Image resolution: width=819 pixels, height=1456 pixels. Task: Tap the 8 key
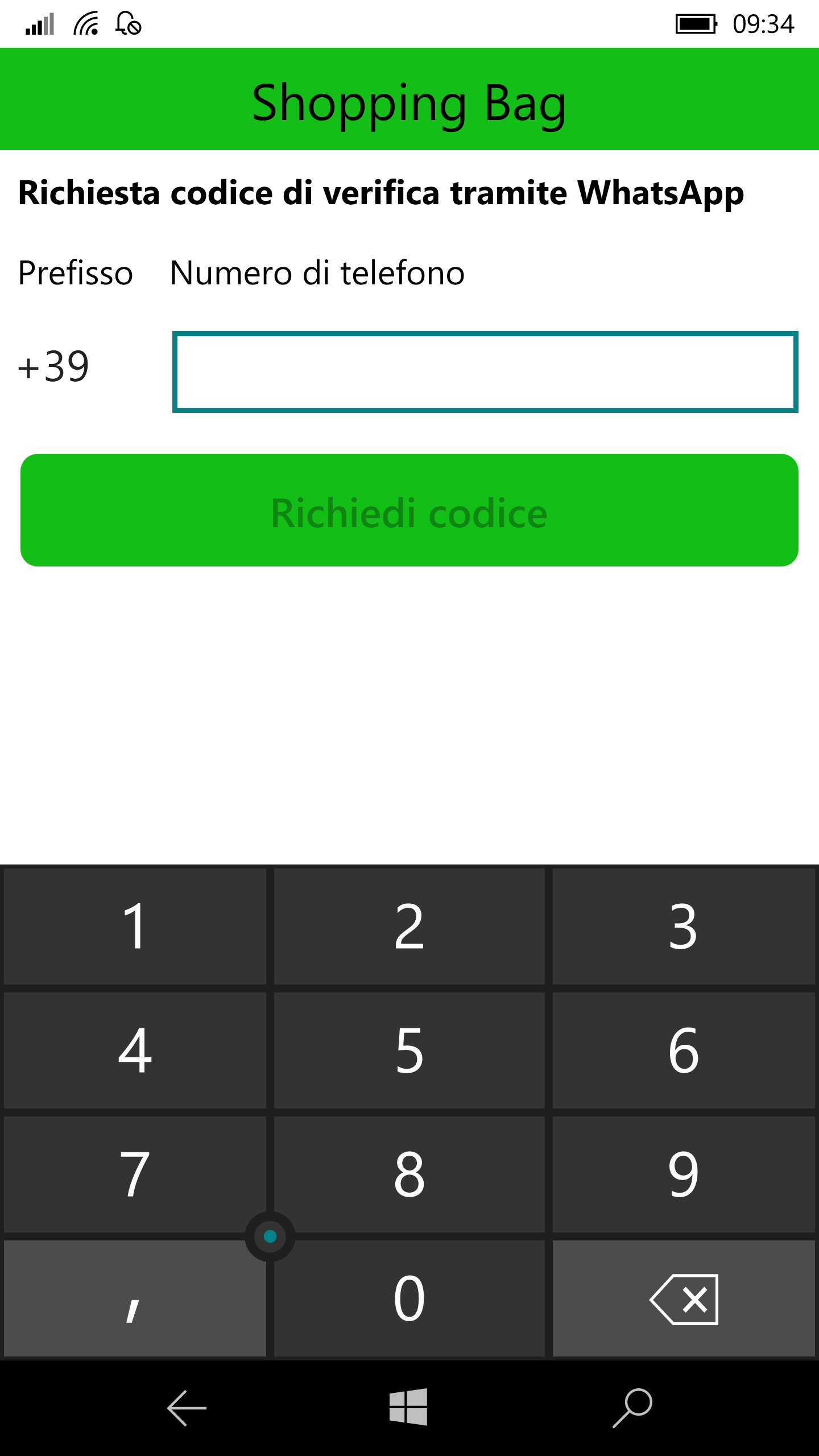(x=409, y=1174)
